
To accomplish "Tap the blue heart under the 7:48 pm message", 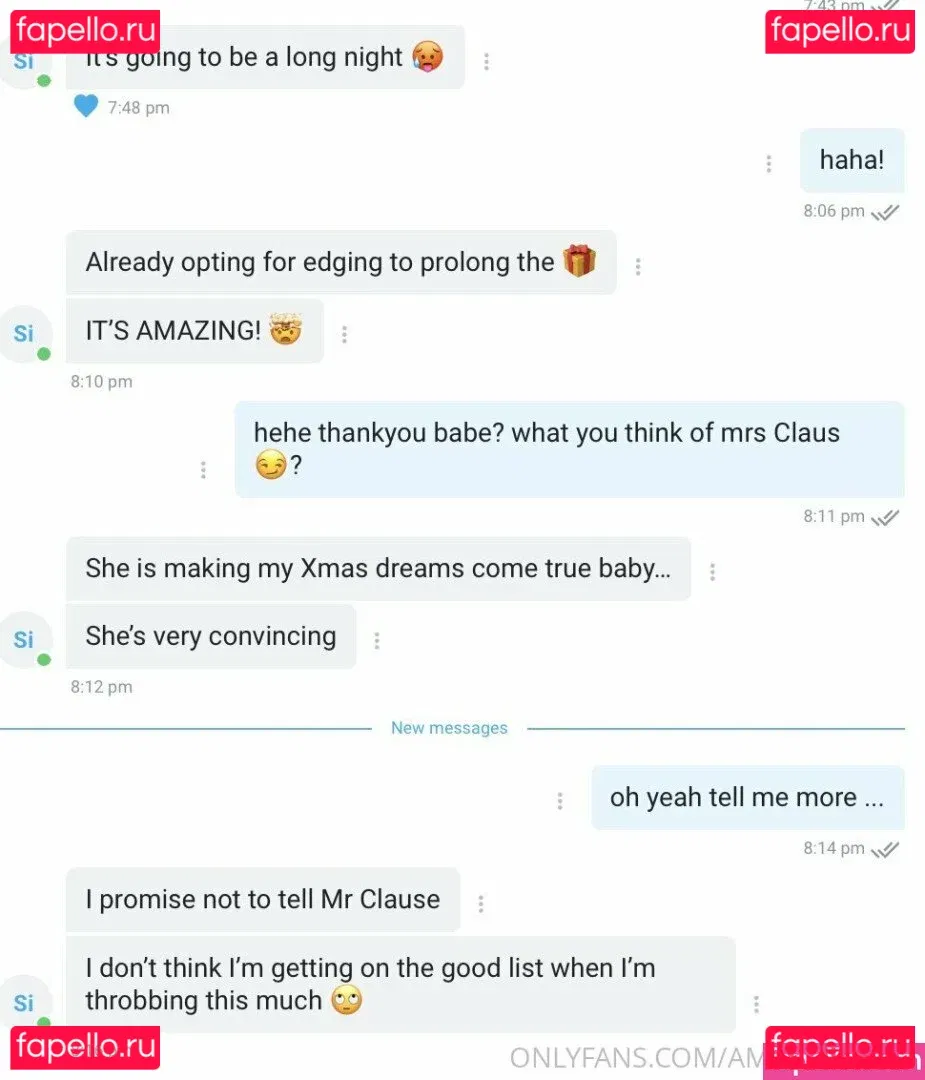I will click(x=86, y=106).
